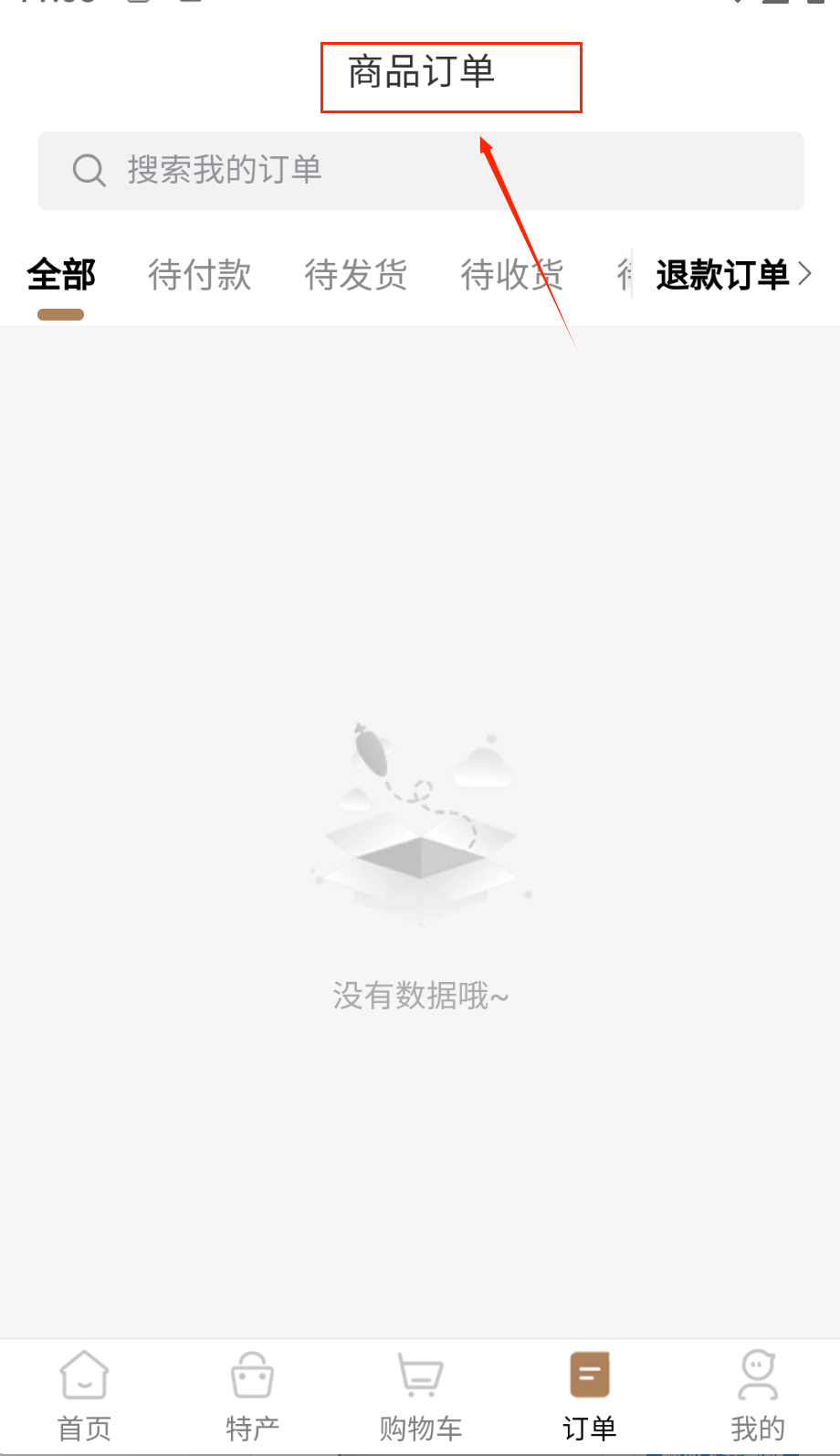Tap the 搜索我的订单 search box
840x1456 pixels.
coord(420,171)
